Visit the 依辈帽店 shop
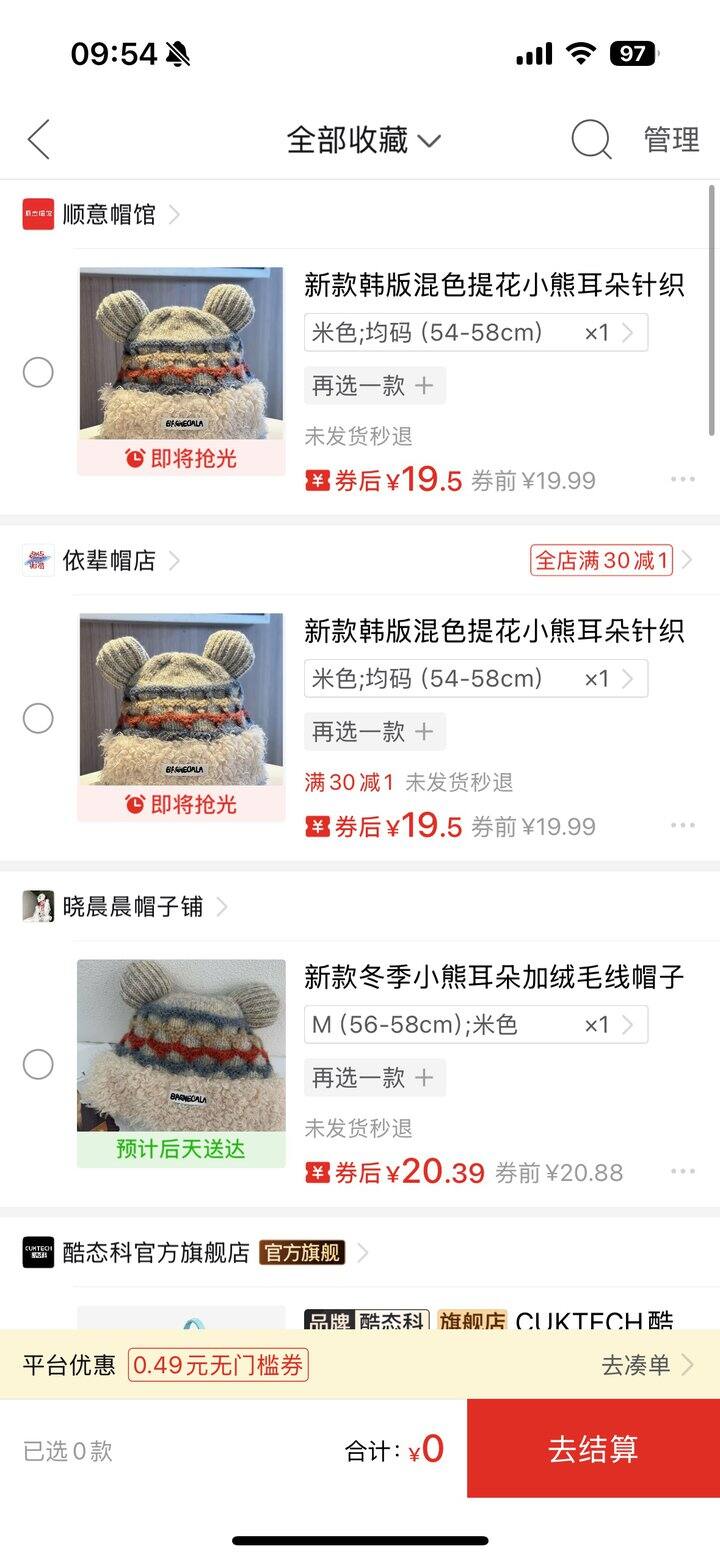Screen dimensions: 720x1560 [x=110, y=560]
